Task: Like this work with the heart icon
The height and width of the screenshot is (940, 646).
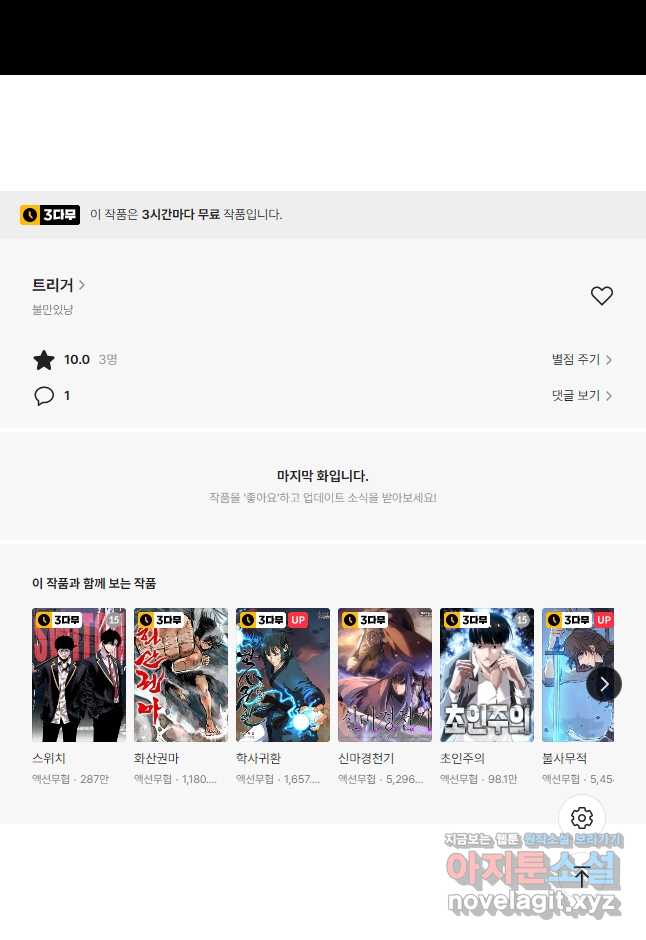Action: click(601, 296)
